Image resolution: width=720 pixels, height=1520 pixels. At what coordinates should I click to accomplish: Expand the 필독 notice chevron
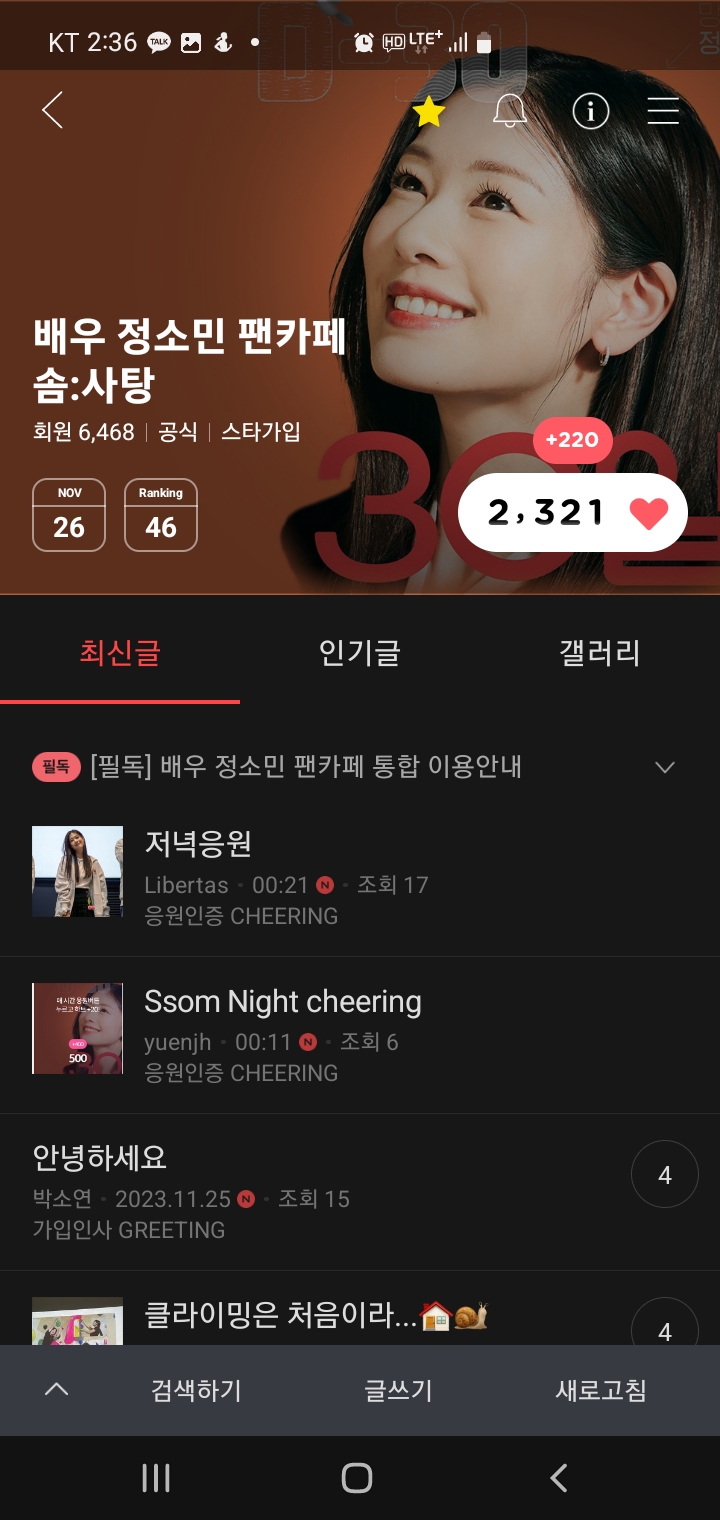point(665,767)
